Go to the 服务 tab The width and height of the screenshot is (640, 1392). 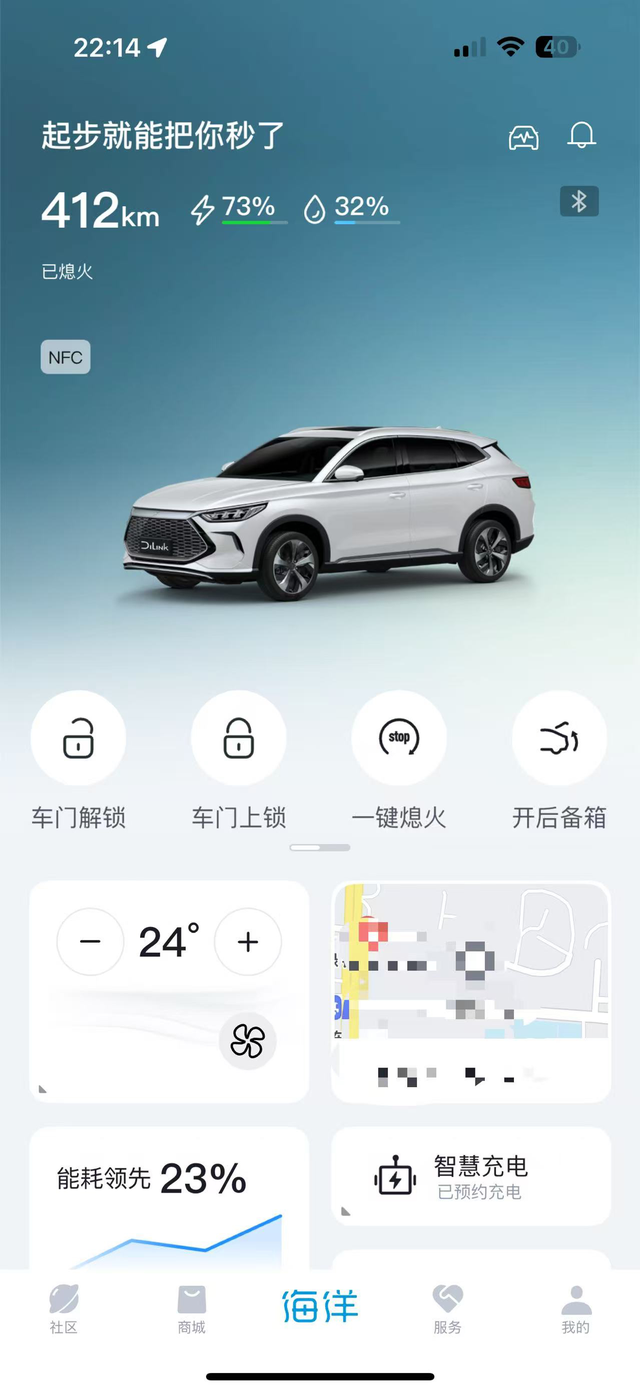[447, 1310]
